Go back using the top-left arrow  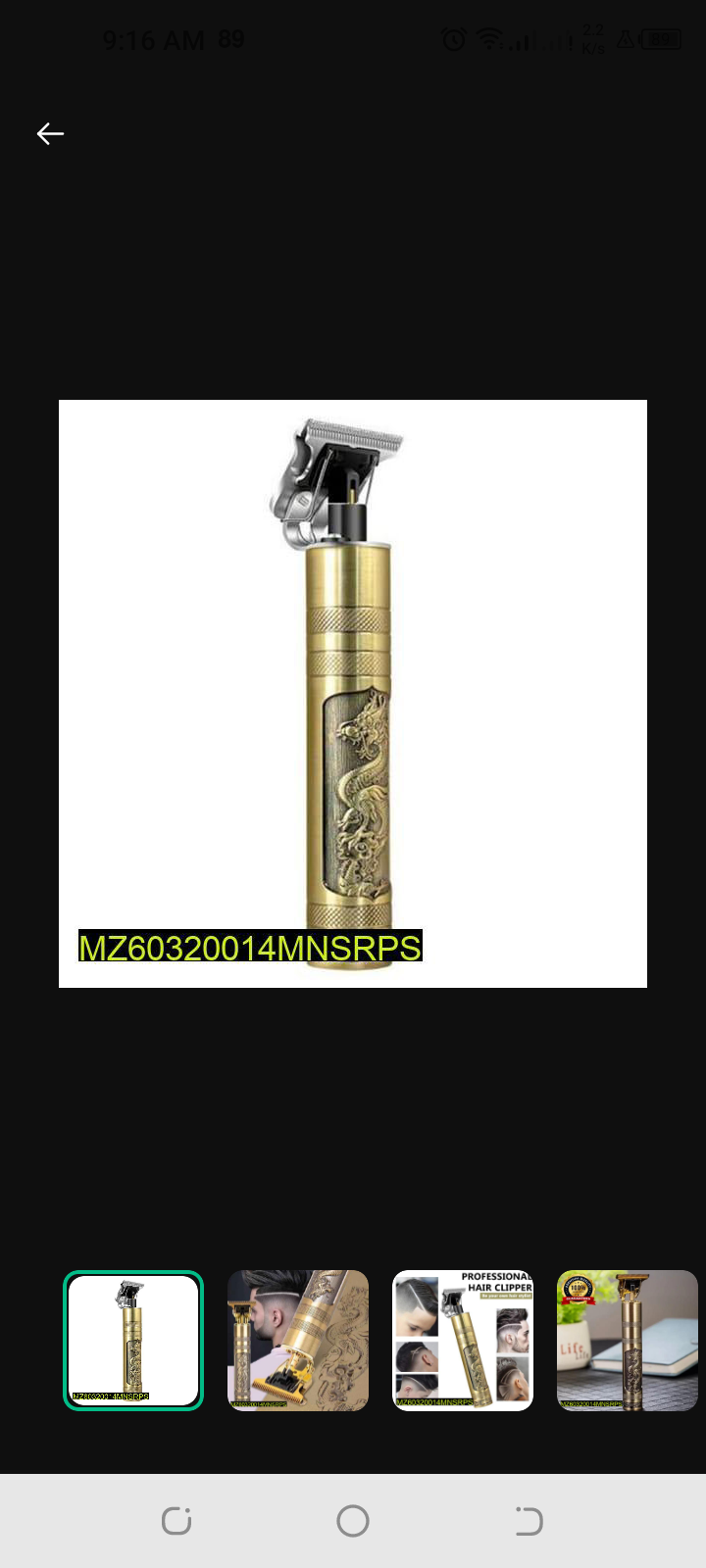pyautogui.click(x=50, y=133)
